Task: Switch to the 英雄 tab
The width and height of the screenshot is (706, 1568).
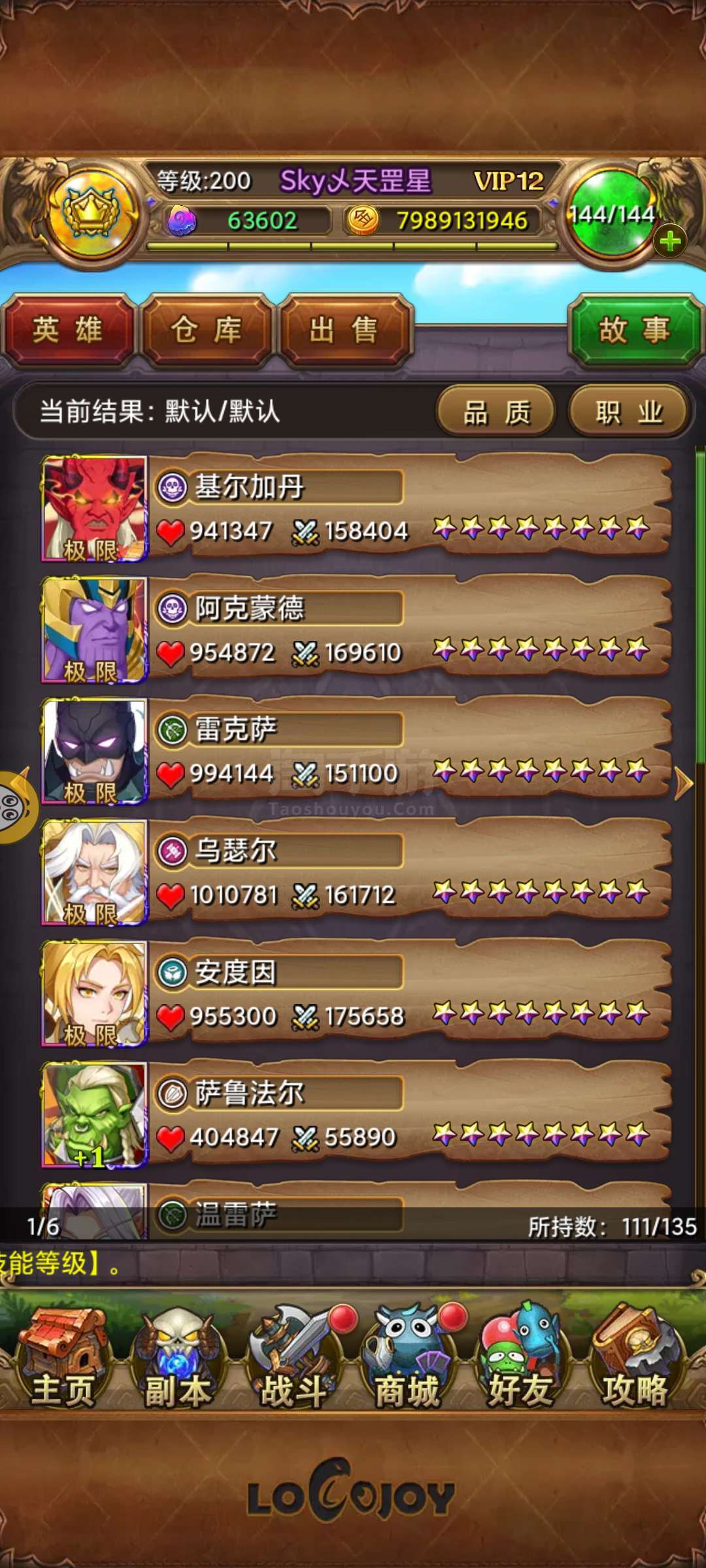Action: click(x=68, y=330)
